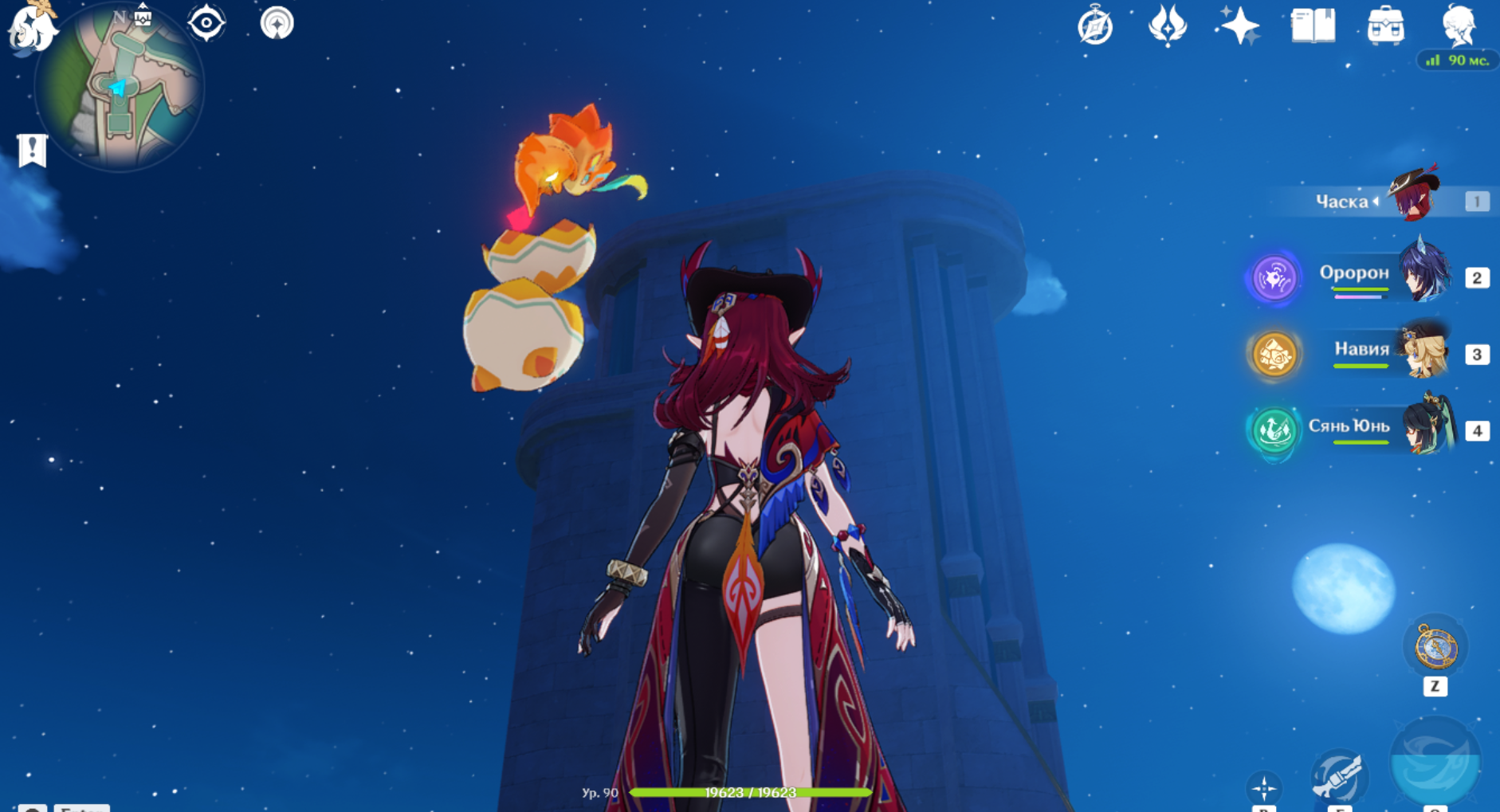Open the character menu icon
This screenshot has height=812, width=1500.
click(x=1459, y=25)
